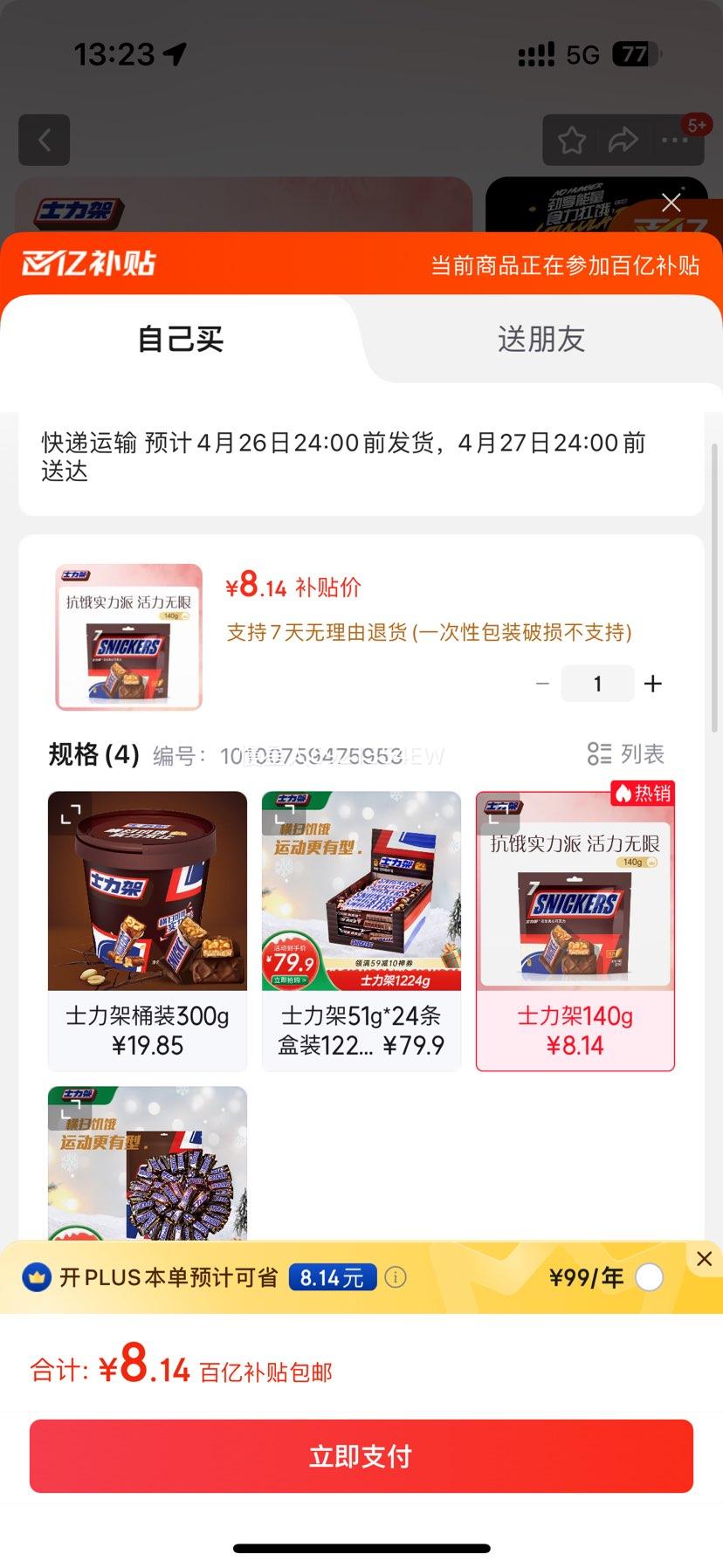
Task: Tap the back arrow to exit product
Action: [44, 140]
